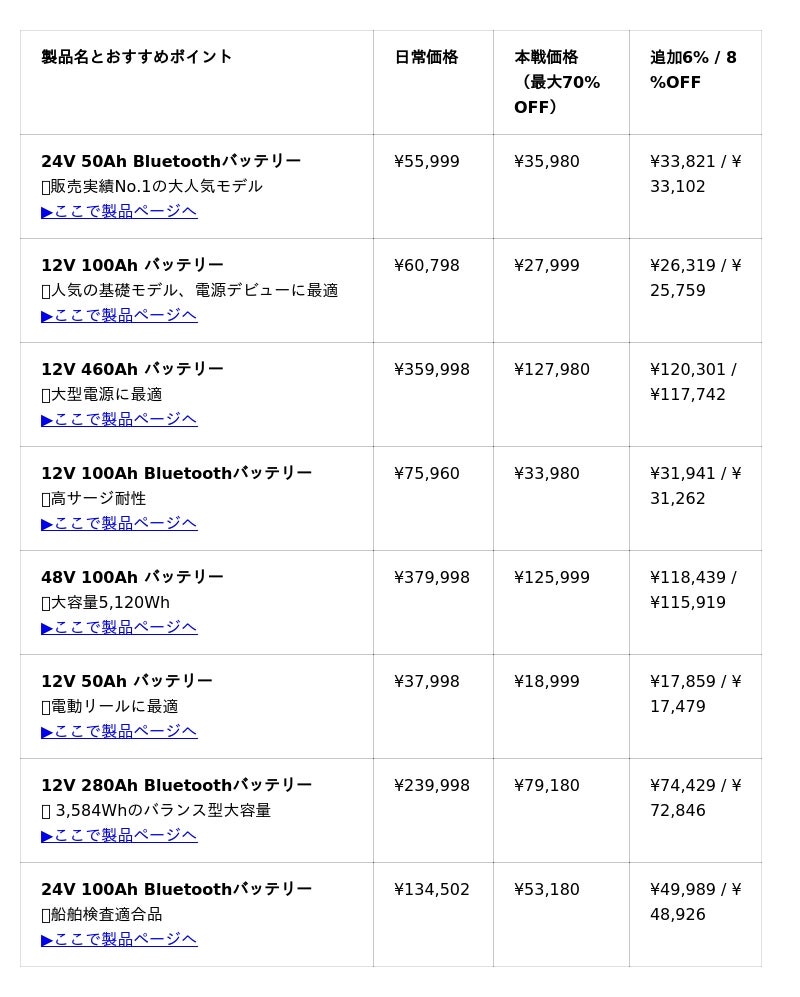Follow product page link for 24V 100Ah Bluetooth battery
The height and width of the screenshot is (997, 800).
pyautogui.click(x=119, y=939)
